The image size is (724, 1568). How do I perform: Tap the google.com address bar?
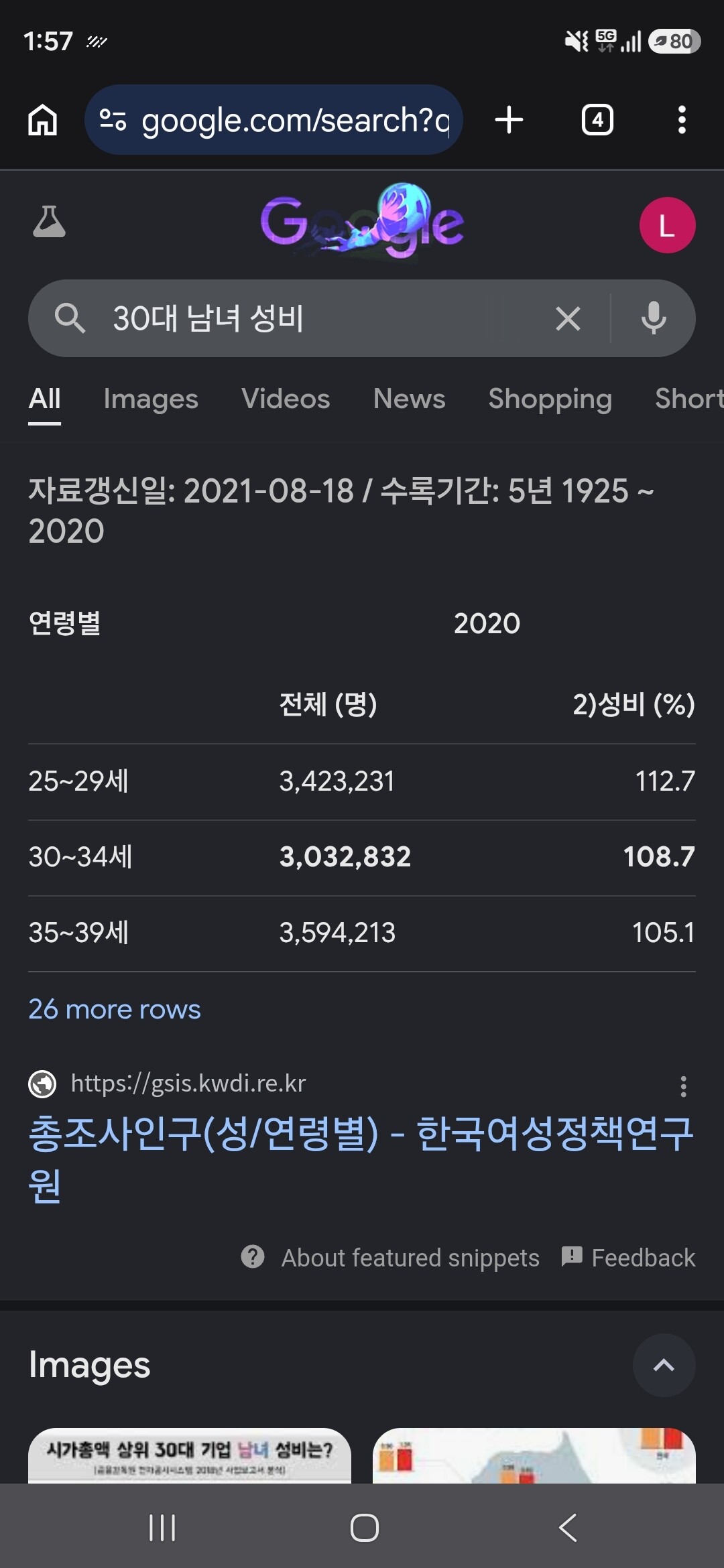point(274,120)
